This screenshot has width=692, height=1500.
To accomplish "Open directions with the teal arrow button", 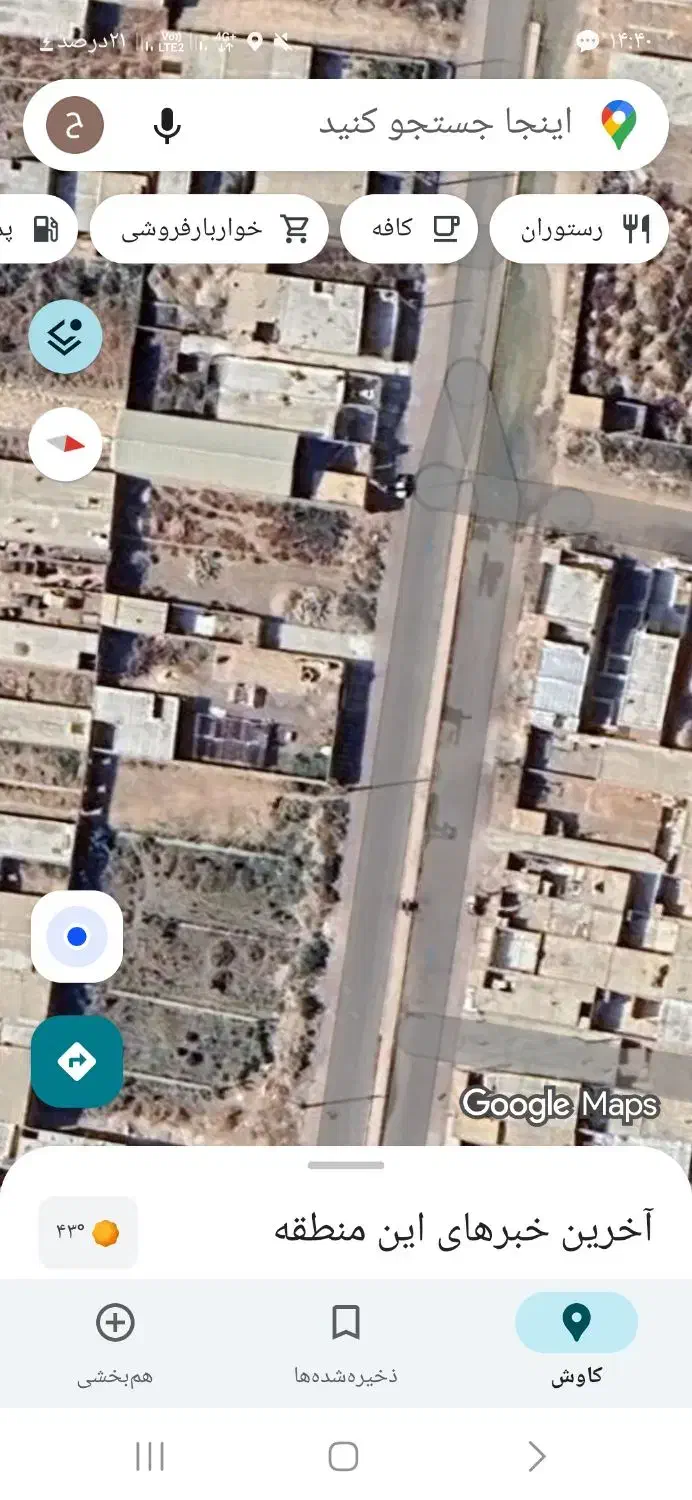I will point(77,1061).
